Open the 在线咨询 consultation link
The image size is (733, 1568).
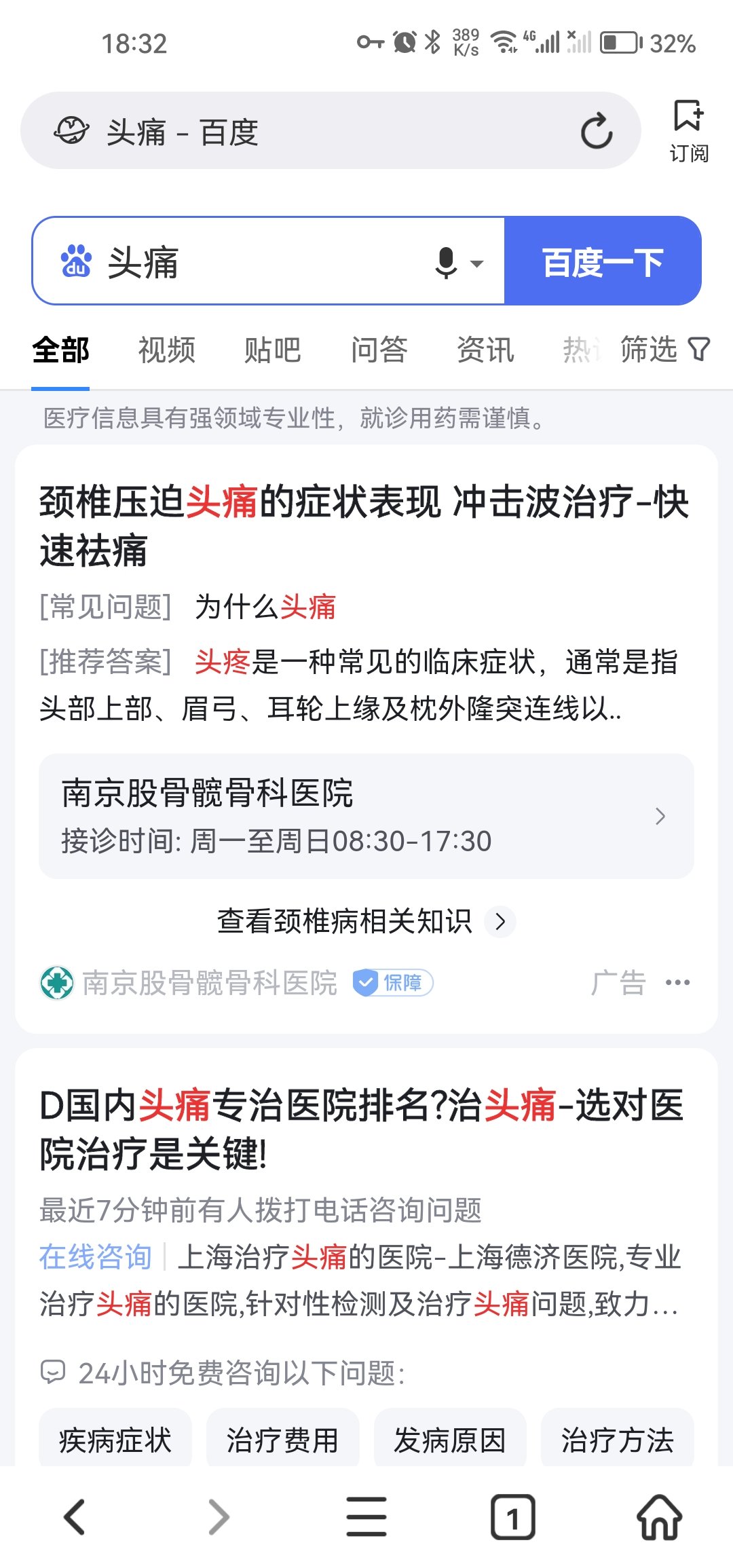click(94, 1256)
